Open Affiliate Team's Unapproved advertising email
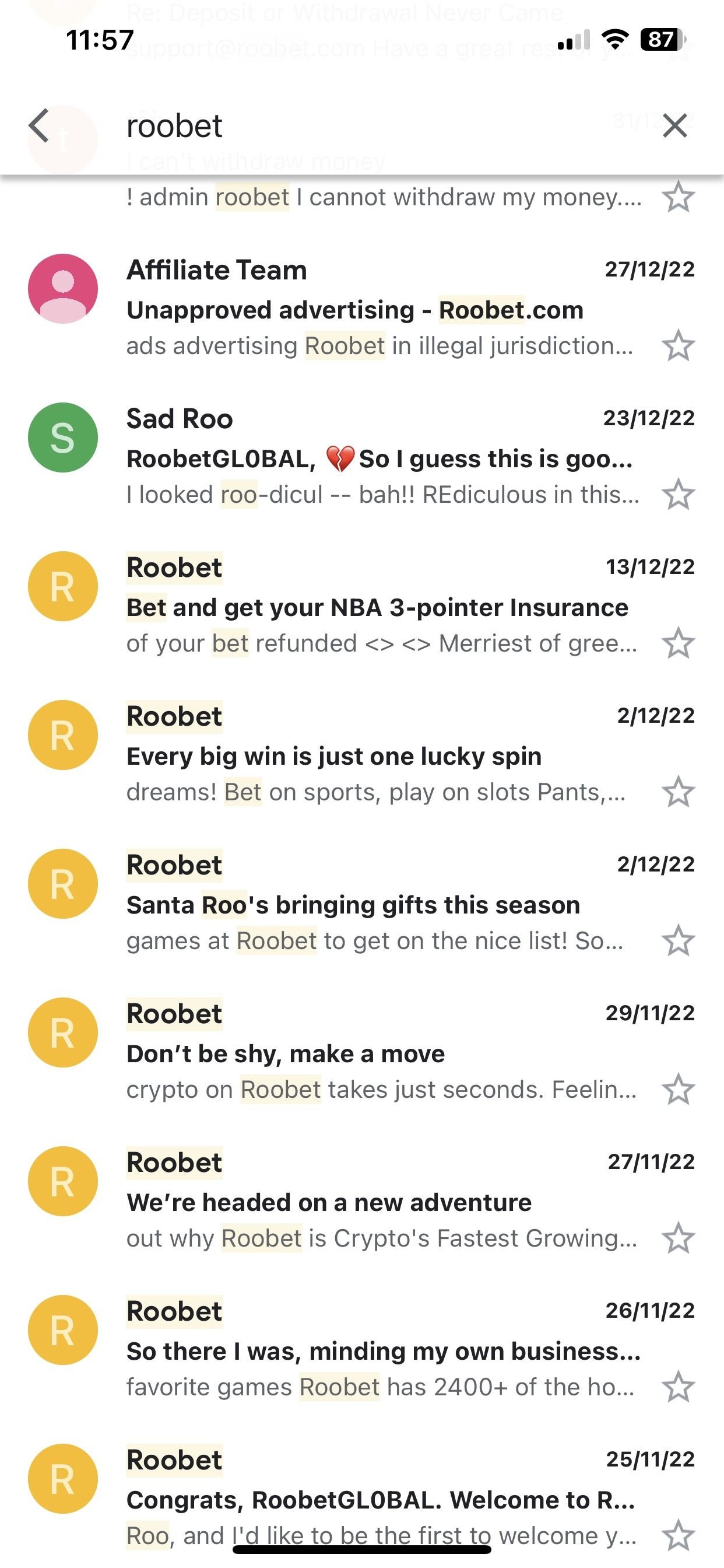Image resolution: width=724 pixels, height=1568 pixels. [x=362, y=308]
